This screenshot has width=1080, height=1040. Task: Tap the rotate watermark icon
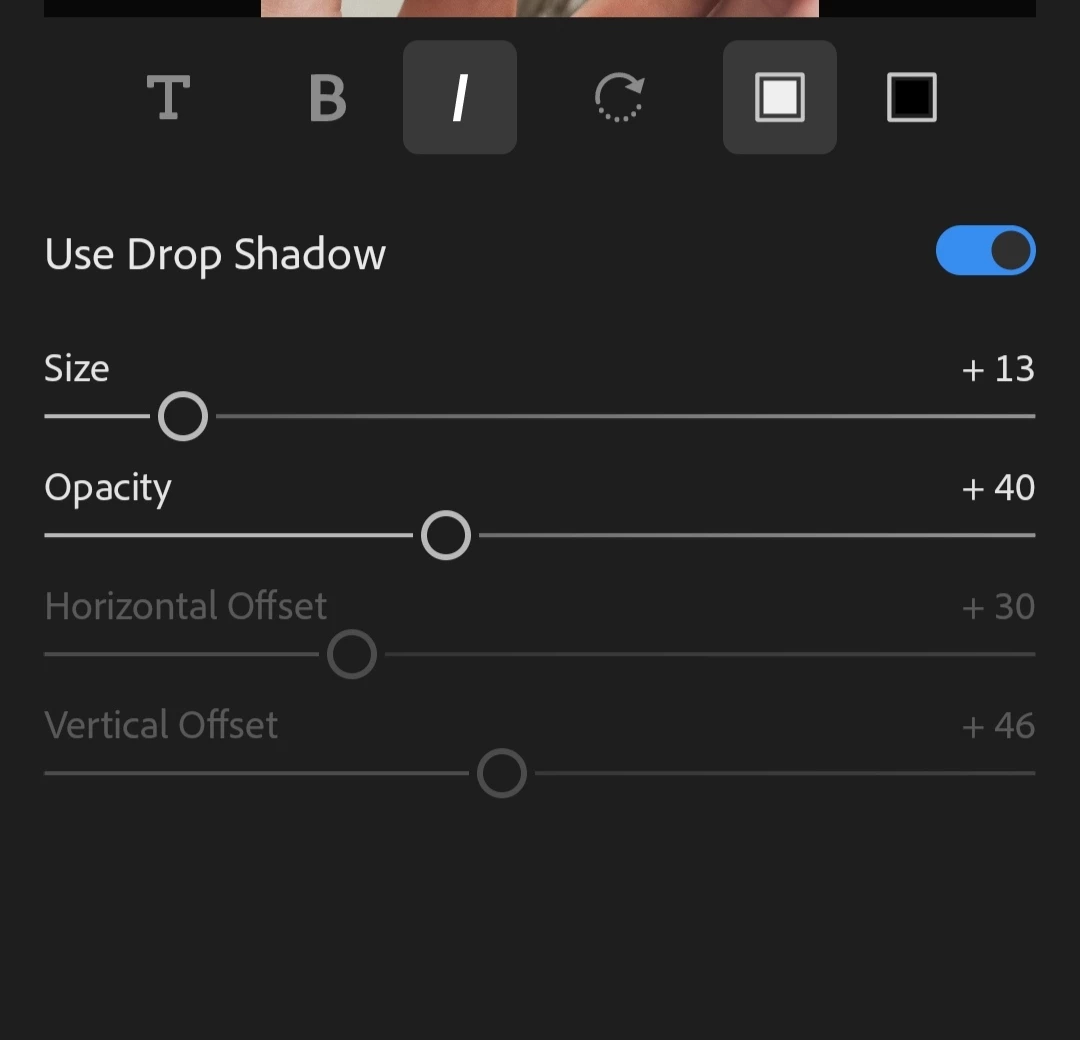tap(619, 98)
